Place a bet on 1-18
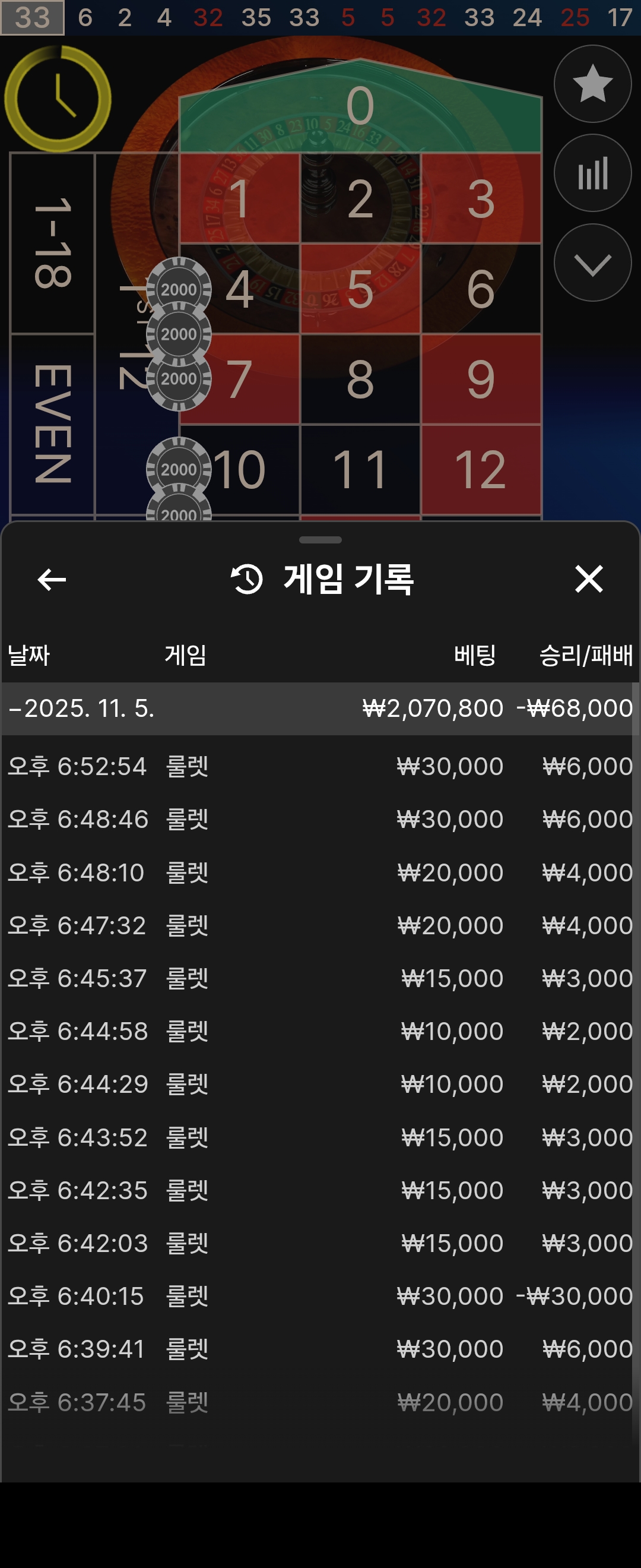The width and height of the screenshot is (641, 1568). coord(53,243)
